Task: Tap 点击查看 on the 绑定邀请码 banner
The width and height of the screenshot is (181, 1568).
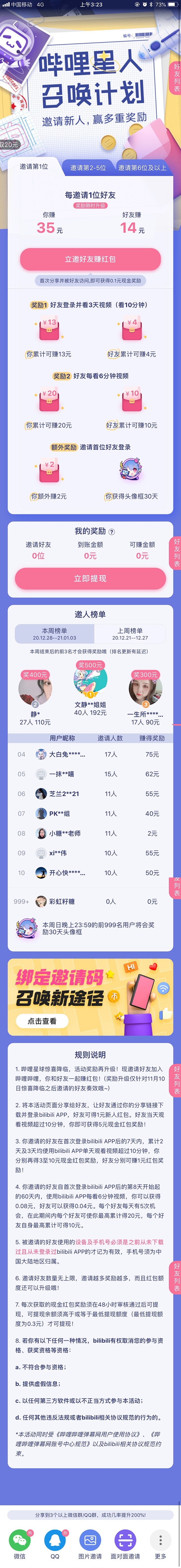Action: pos(42,1021)
